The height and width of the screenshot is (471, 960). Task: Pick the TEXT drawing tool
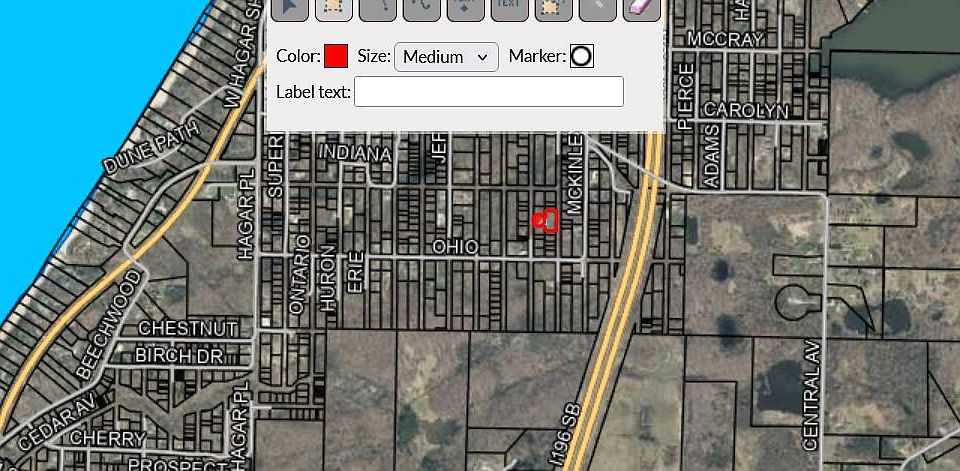point(509,8)
